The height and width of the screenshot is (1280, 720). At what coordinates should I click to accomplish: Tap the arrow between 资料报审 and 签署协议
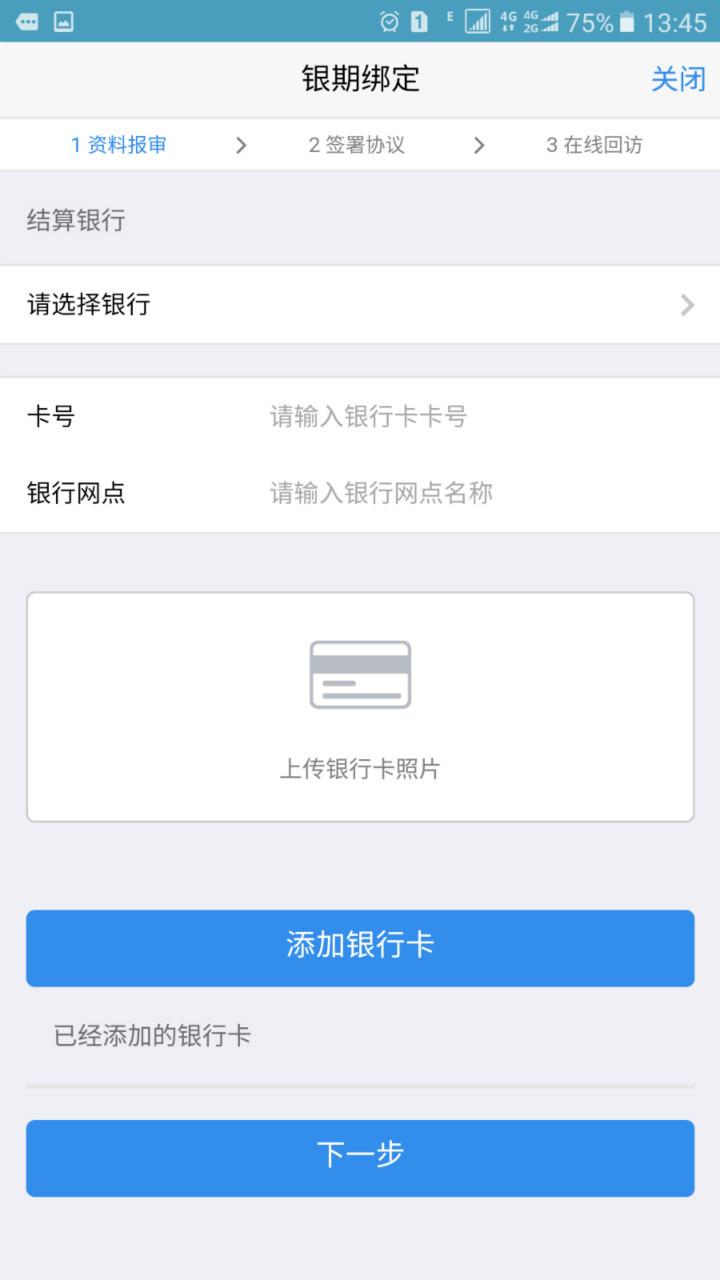(240, 144)
